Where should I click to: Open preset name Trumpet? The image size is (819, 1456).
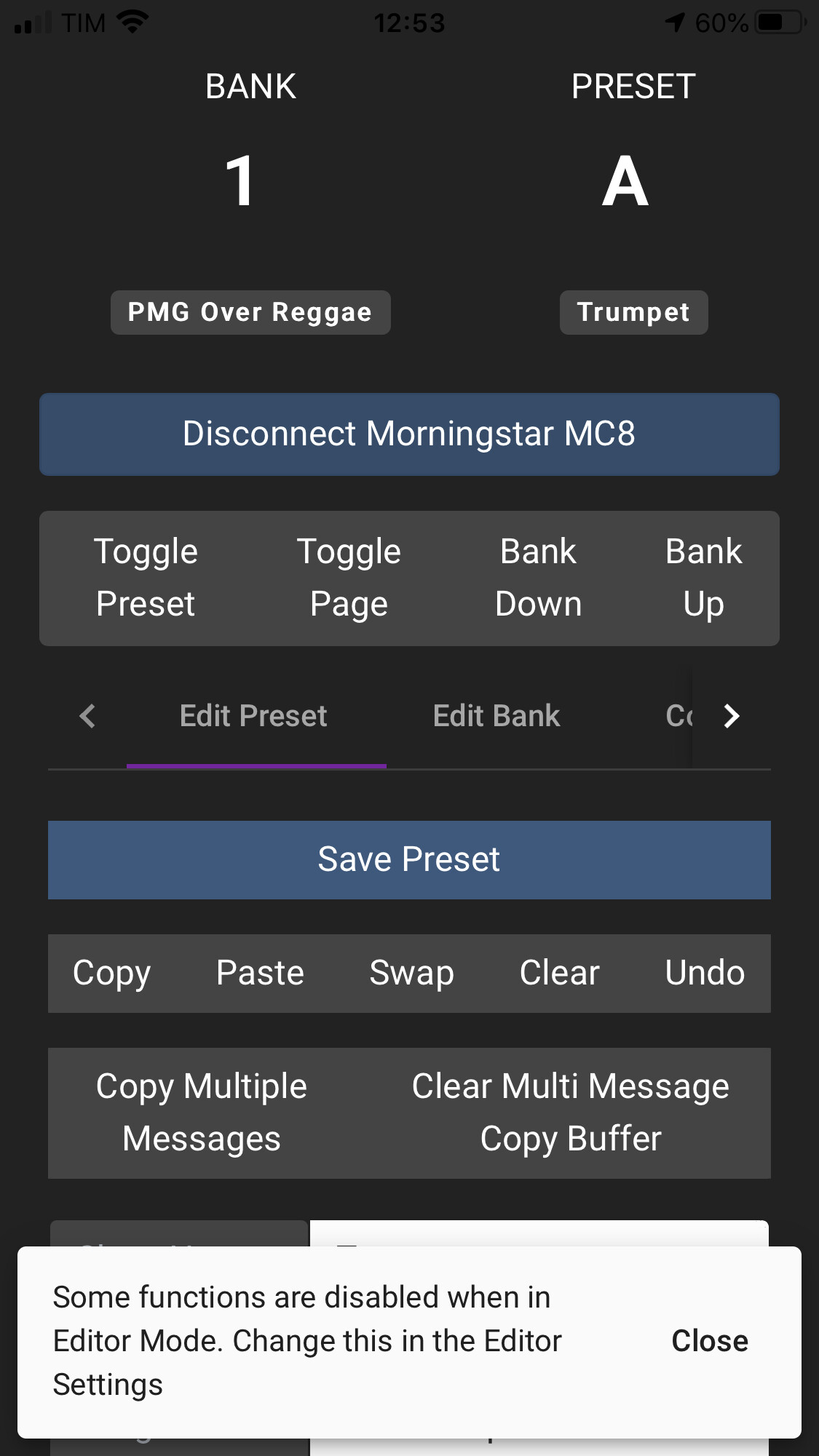633,313
